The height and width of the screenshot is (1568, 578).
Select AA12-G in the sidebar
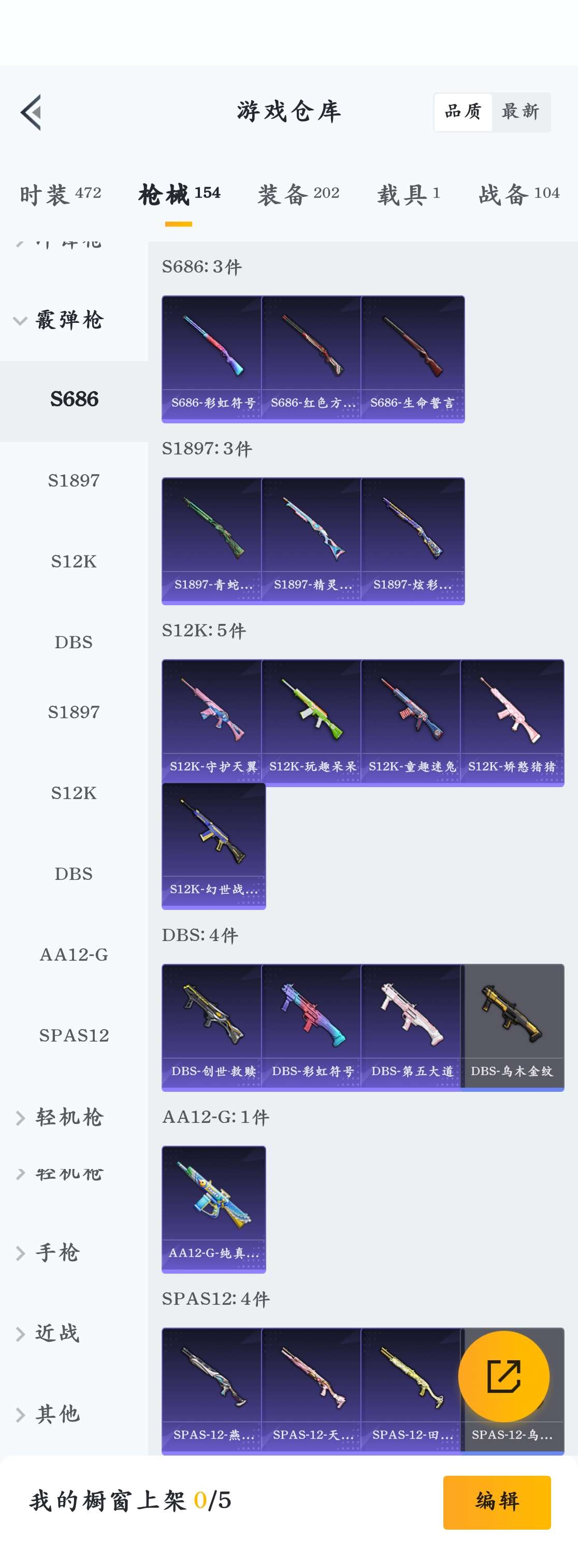pos(74,954)
